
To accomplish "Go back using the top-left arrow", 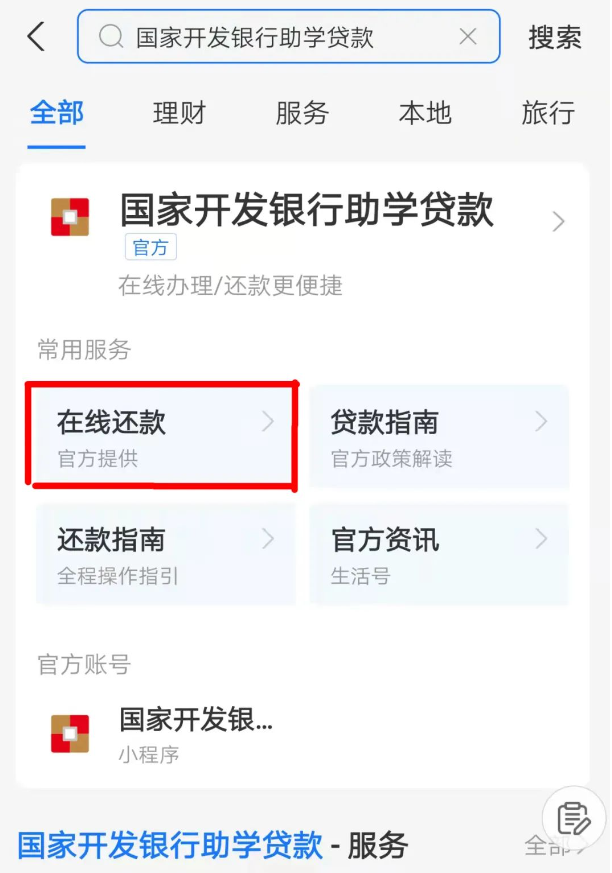I will pos(36,37).
